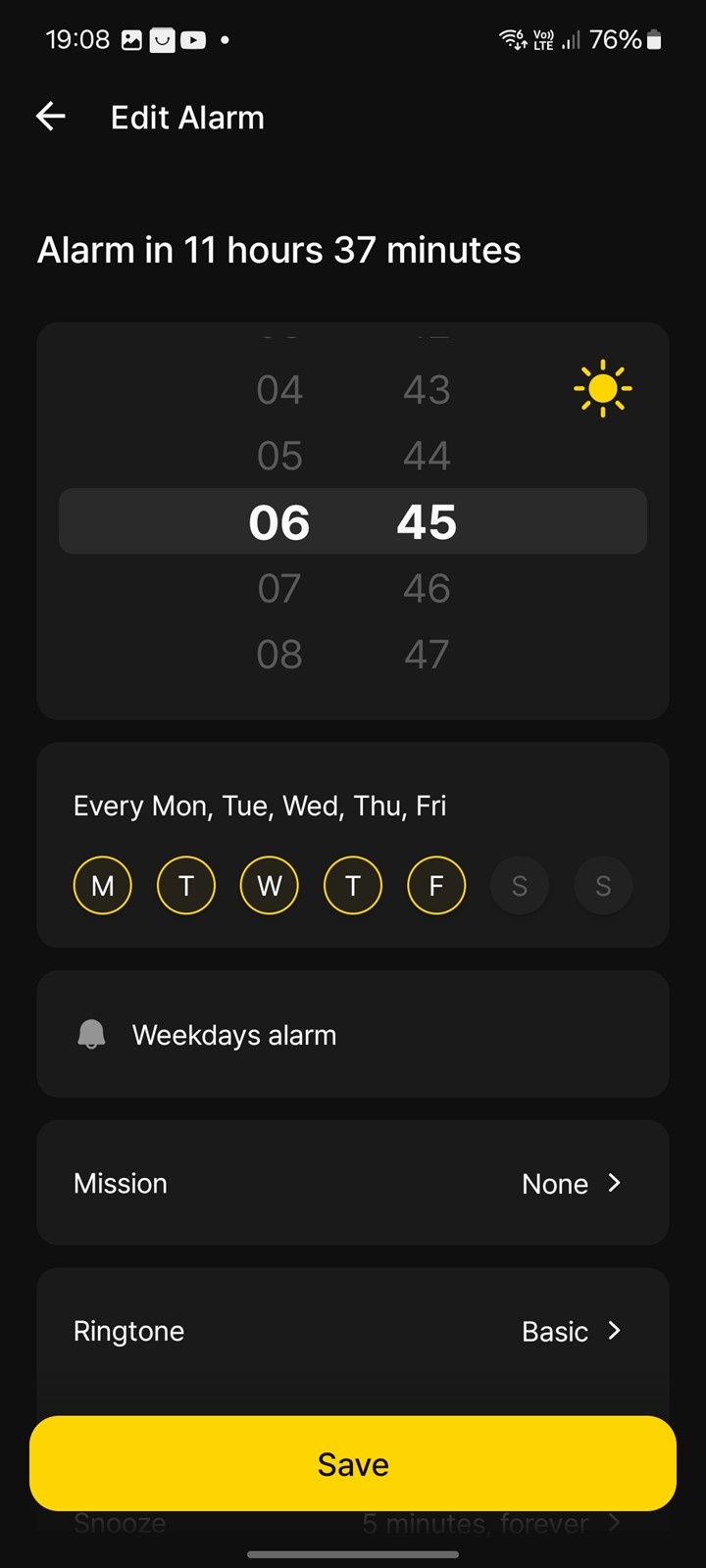Viewport: 706px width, 1568px height.
Task: Edit the Weekdays alarm label
Action: tap(353, 1034)
